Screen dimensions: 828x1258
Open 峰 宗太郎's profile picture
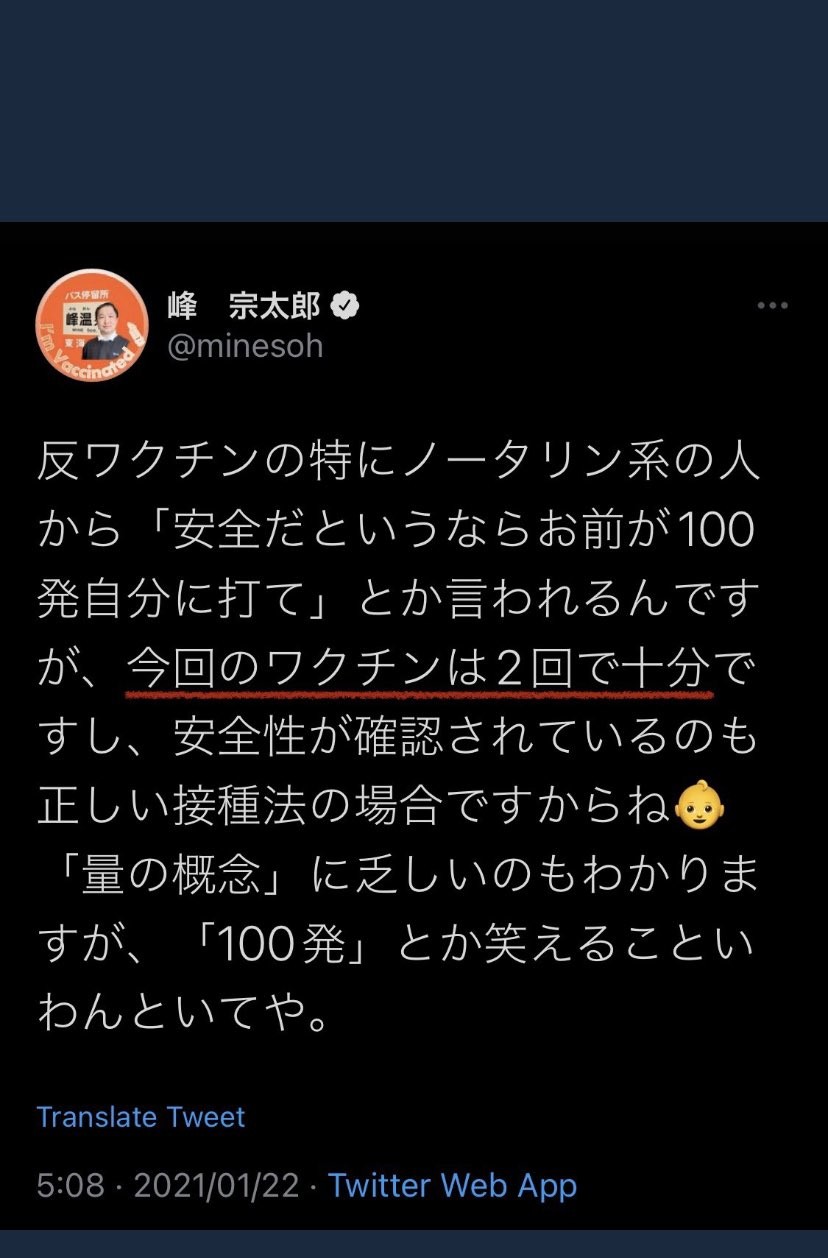[92, 327]
